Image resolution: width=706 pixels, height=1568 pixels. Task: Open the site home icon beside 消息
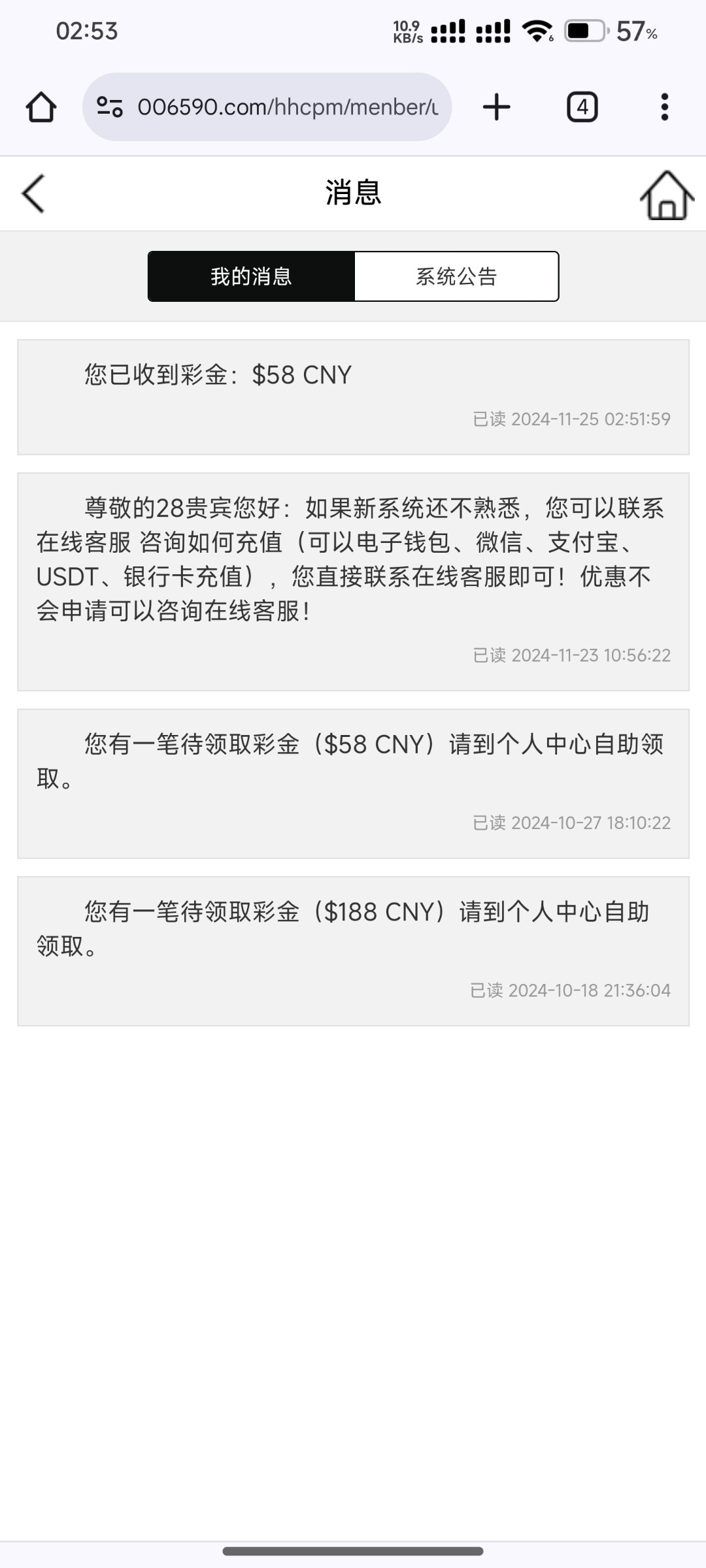666,195
